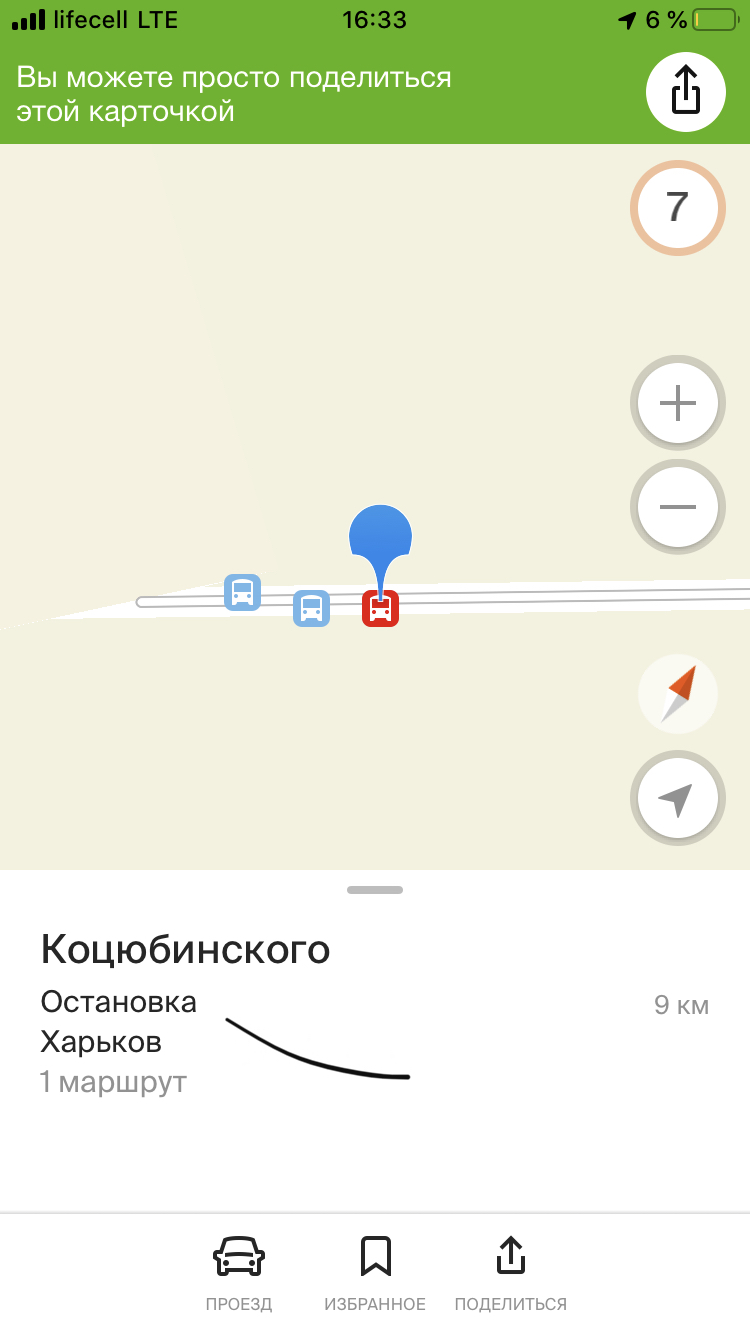Image resolution: width=750 pixels, height=1334 pixels.
Task: Zoom out of the map
Action: [x=677, y=507]
